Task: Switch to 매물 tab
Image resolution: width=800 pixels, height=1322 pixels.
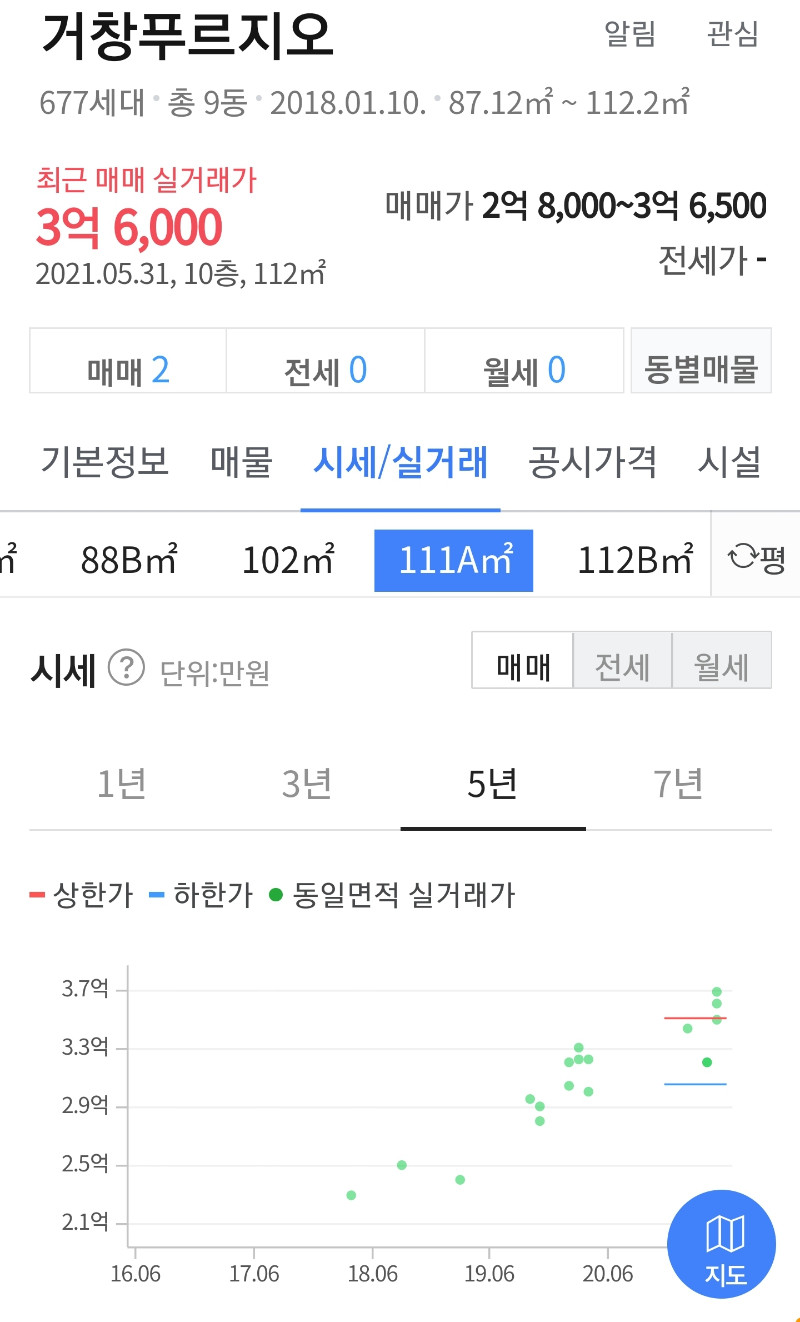Action: (241, 462)
